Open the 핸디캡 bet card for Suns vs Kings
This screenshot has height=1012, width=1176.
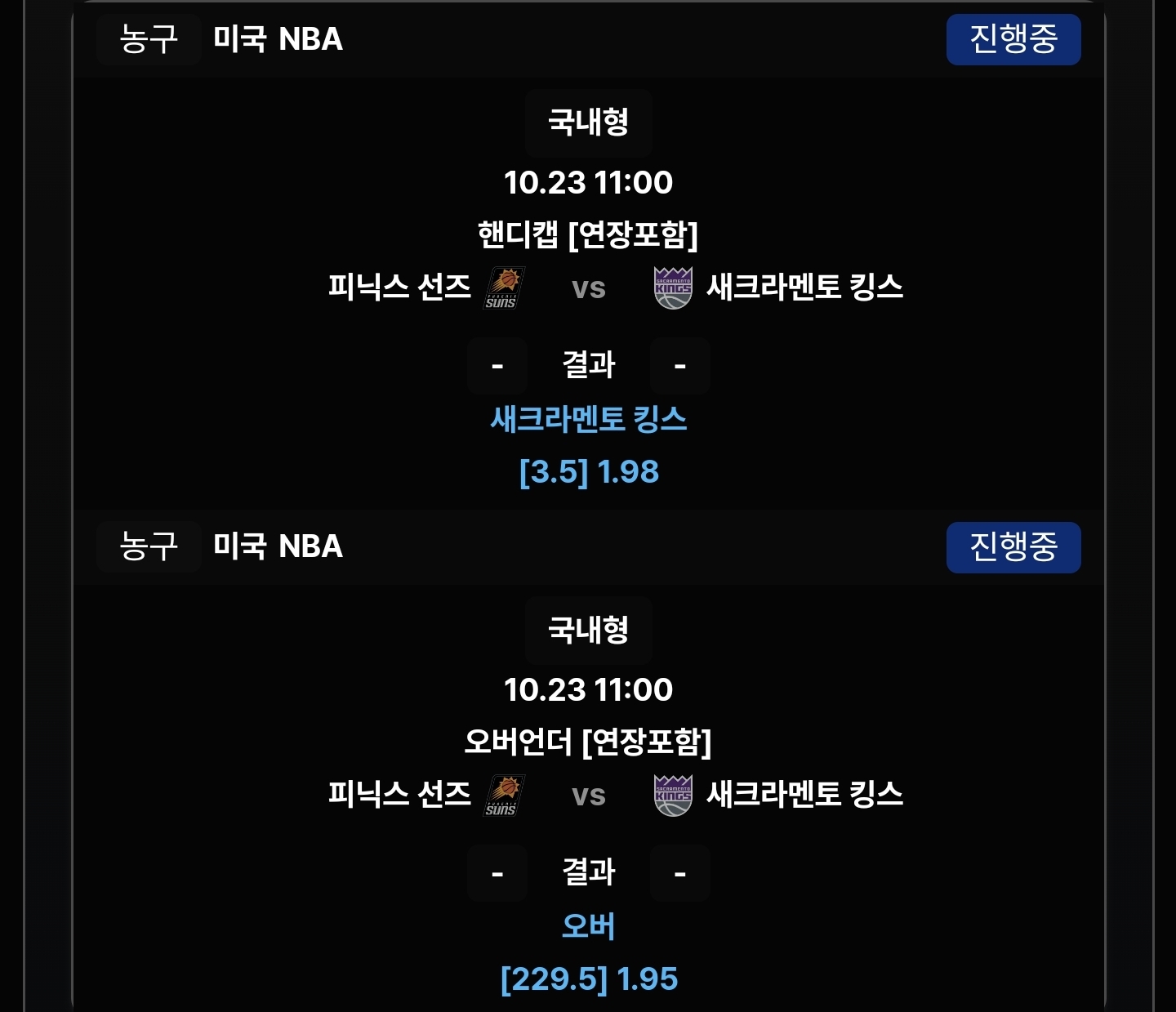pyautogui.click(x=588, y=234)
